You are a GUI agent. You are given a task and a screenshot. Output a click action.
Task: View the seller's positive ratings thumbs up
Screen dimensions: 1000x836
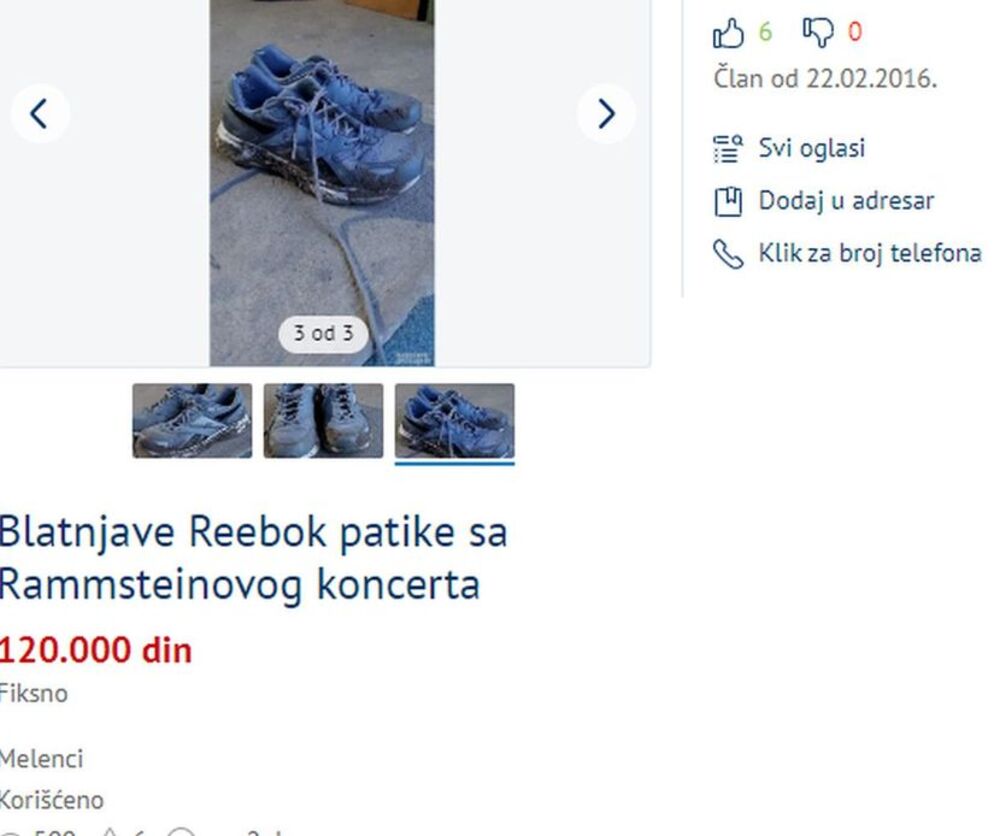click(x=730, y=33)
